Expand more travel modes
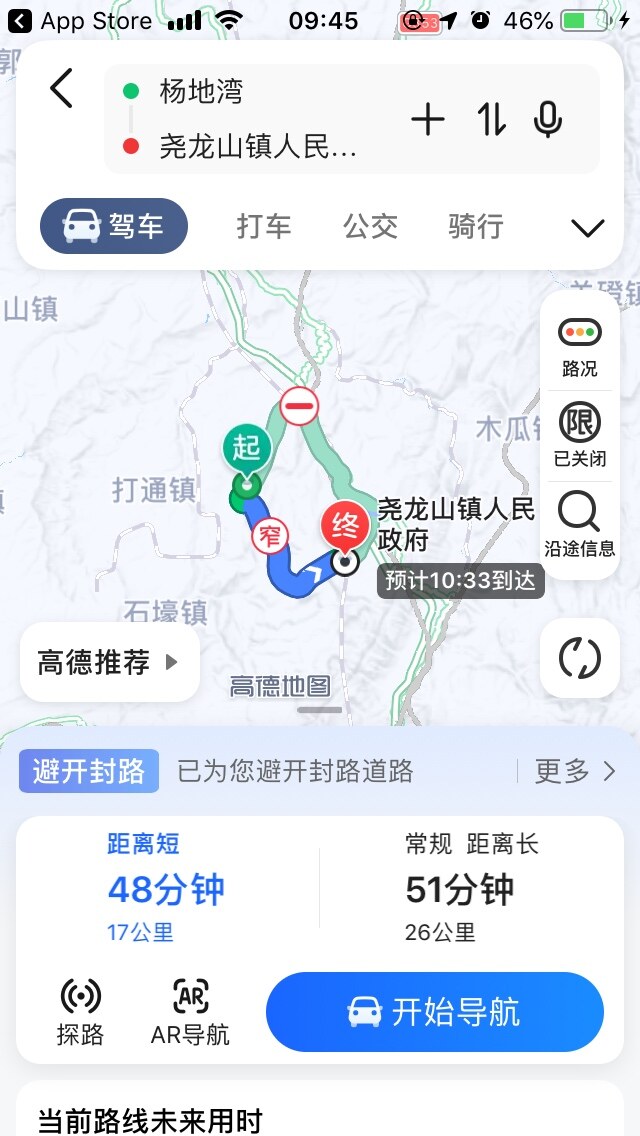The height and width of the screenshot is (1136, 640). (x=587, y=228)
